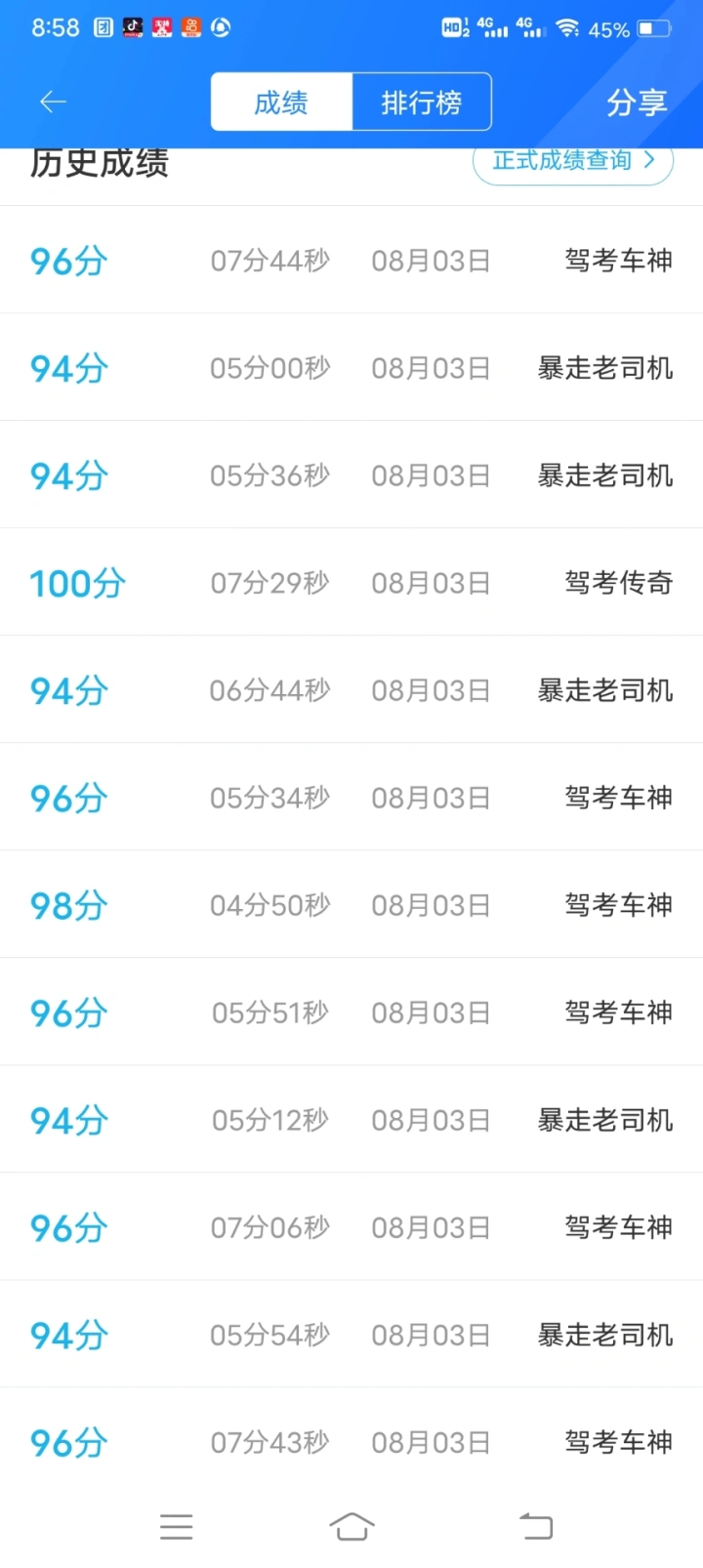The height and width of the screenshot is (1568, 703).
Task: Go back using the top-left arrow
Action: (53, 102)
